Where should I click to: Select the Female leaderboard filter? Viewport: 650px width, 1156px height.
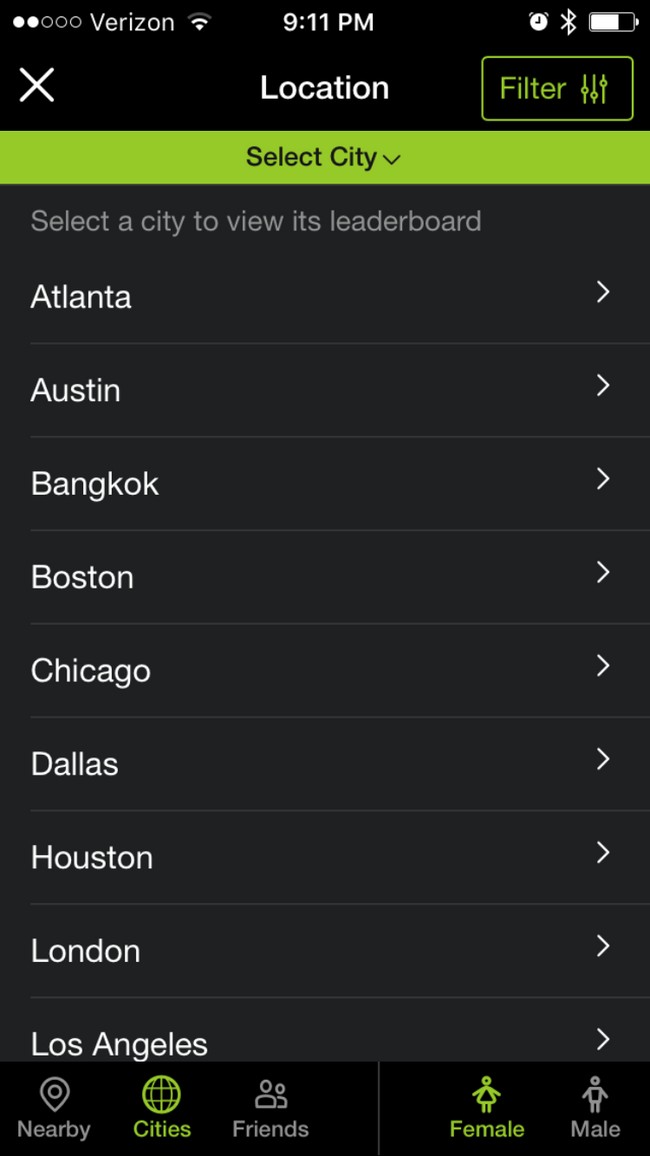(487, 1109)
